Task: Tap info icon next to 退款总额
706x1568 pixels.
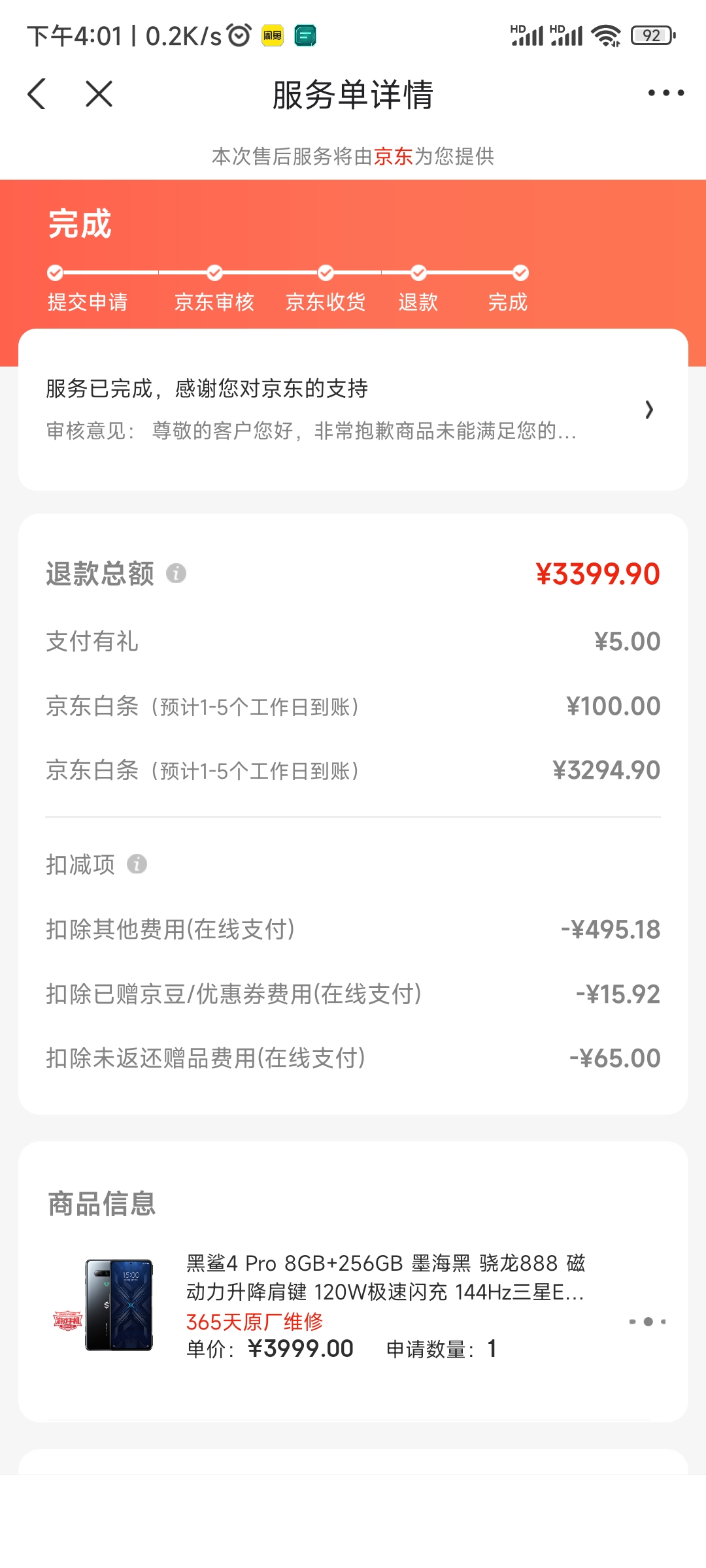Action: click(176, 573)
